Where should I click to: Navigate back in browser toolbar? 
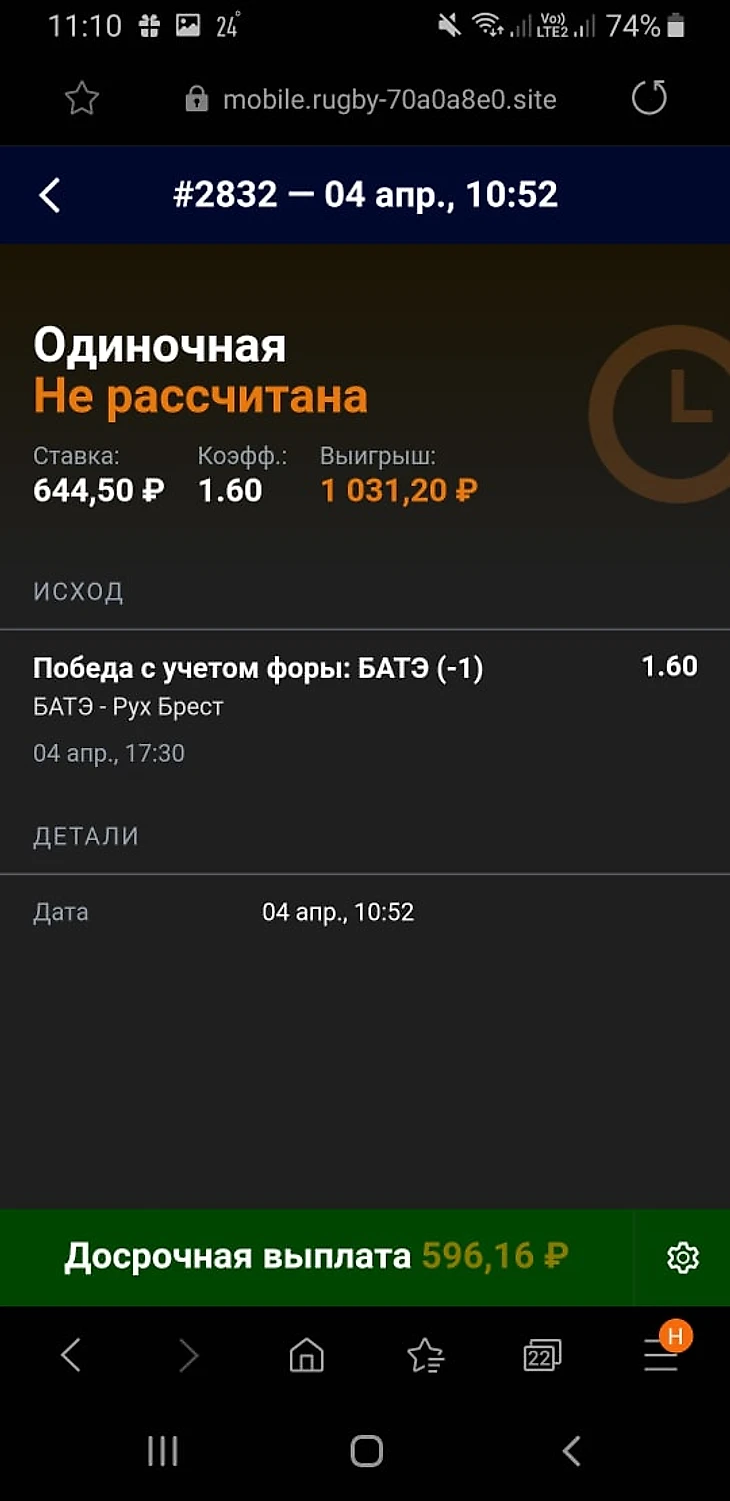pyautogui.click(x=70, y=1355)
